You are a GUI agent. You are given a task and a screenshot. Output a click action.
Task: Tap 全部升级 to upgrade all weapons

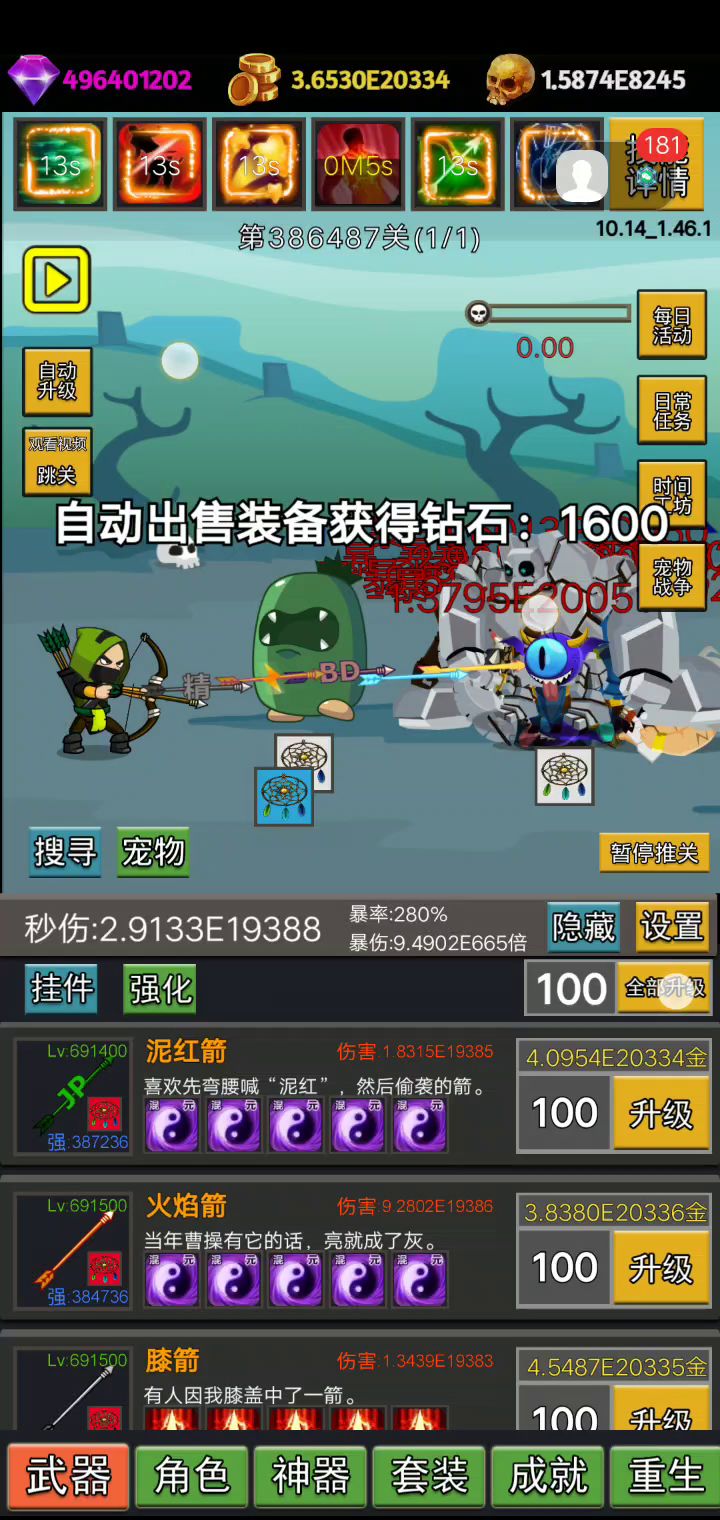coord(664,988)
